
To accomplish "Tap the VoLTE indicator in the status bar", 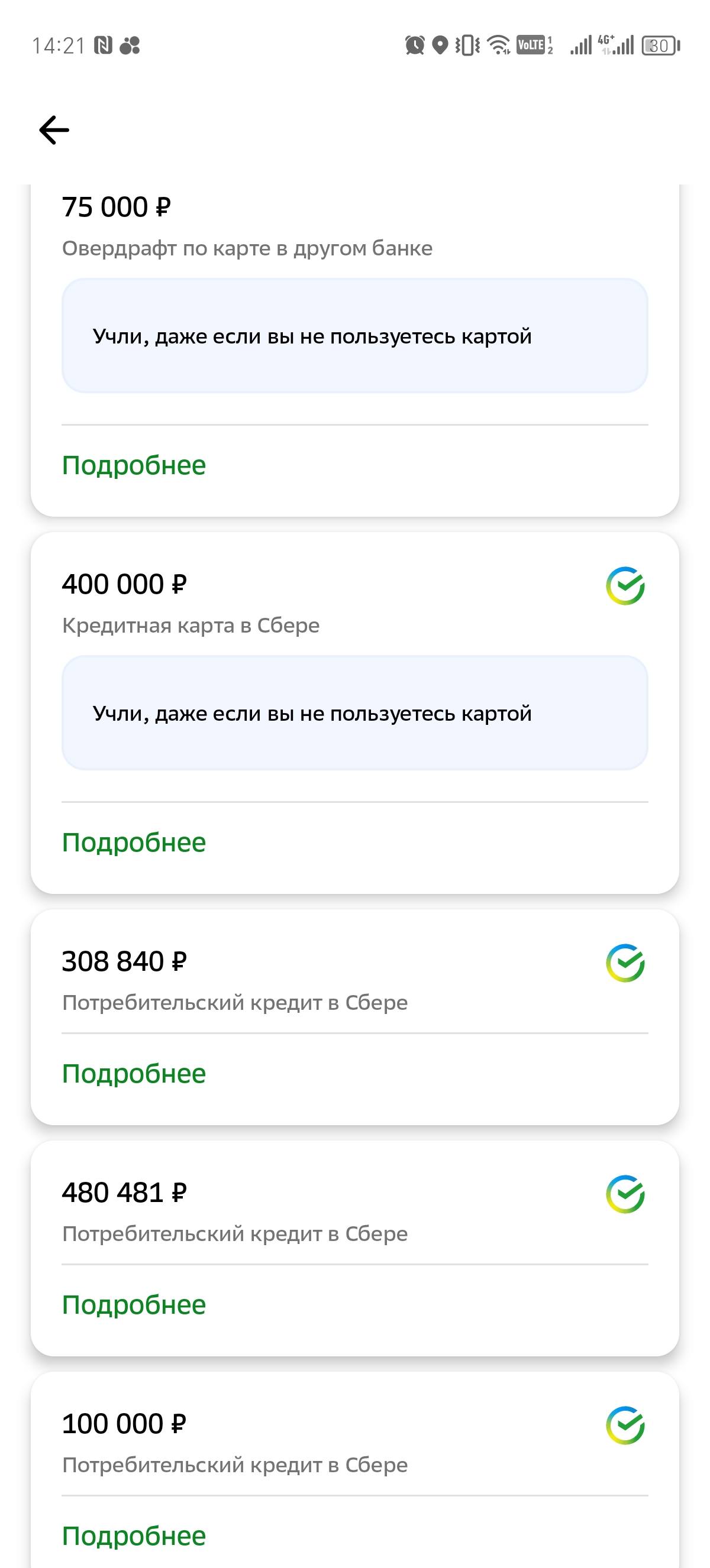I will (x=531, y=44).
